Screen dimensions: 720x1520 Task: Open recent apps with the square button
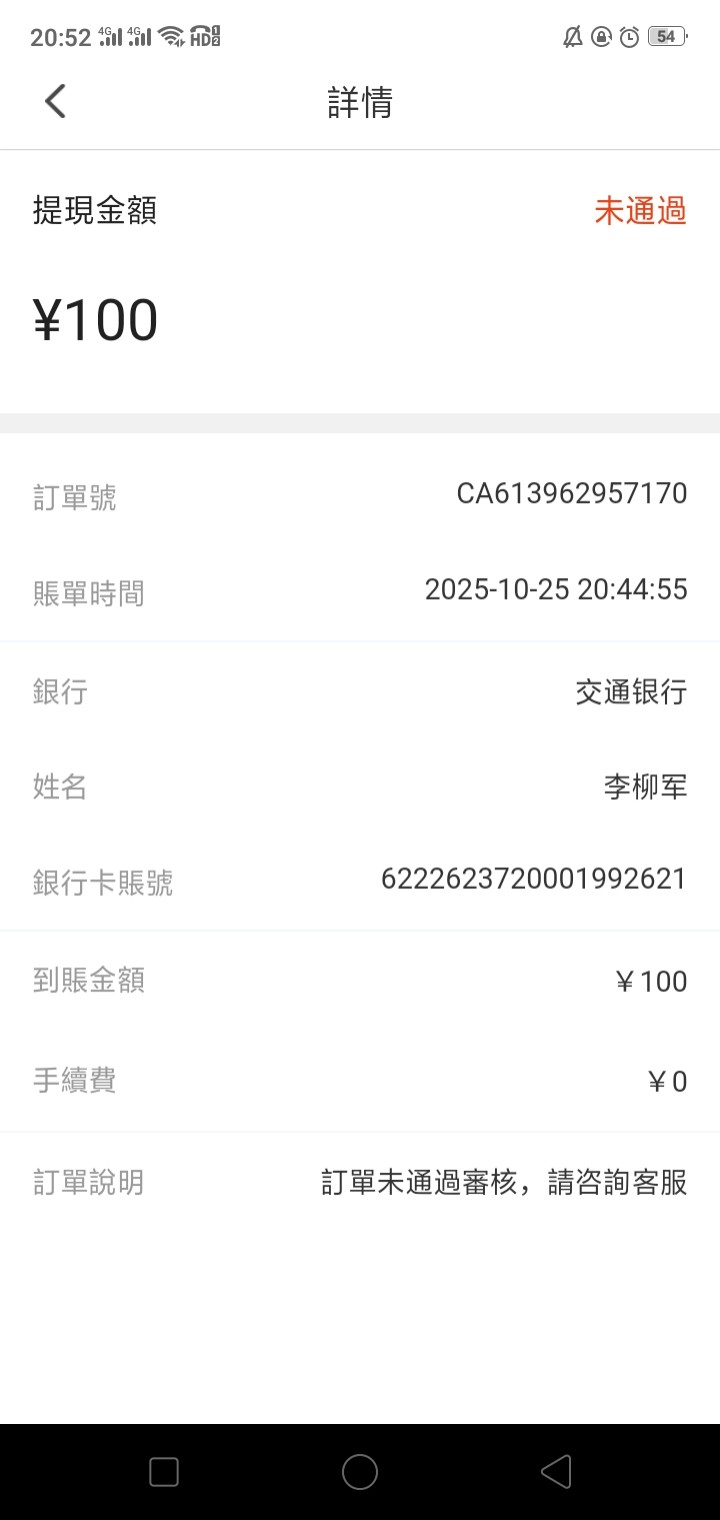[163, 1471]
